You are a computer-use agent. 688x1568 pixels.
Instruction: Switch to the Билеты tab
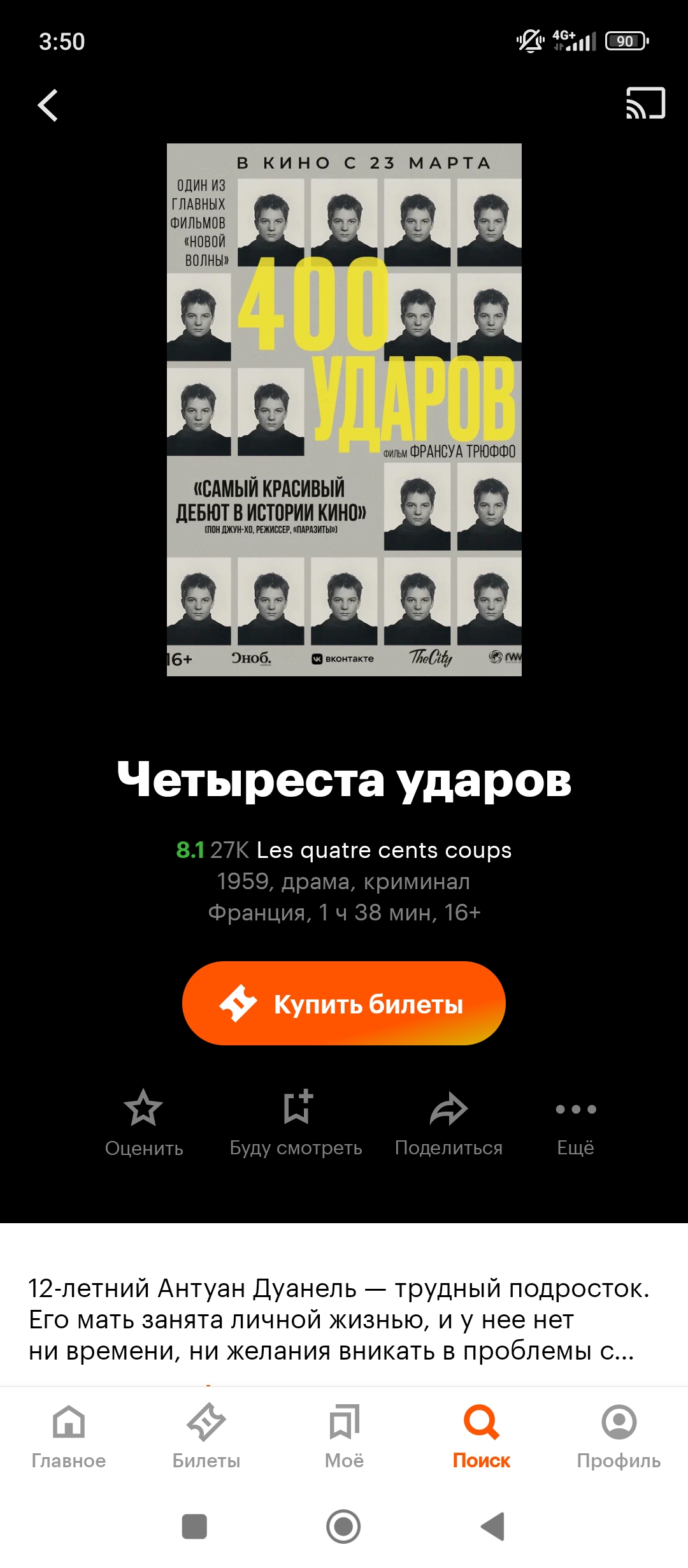206,1437
